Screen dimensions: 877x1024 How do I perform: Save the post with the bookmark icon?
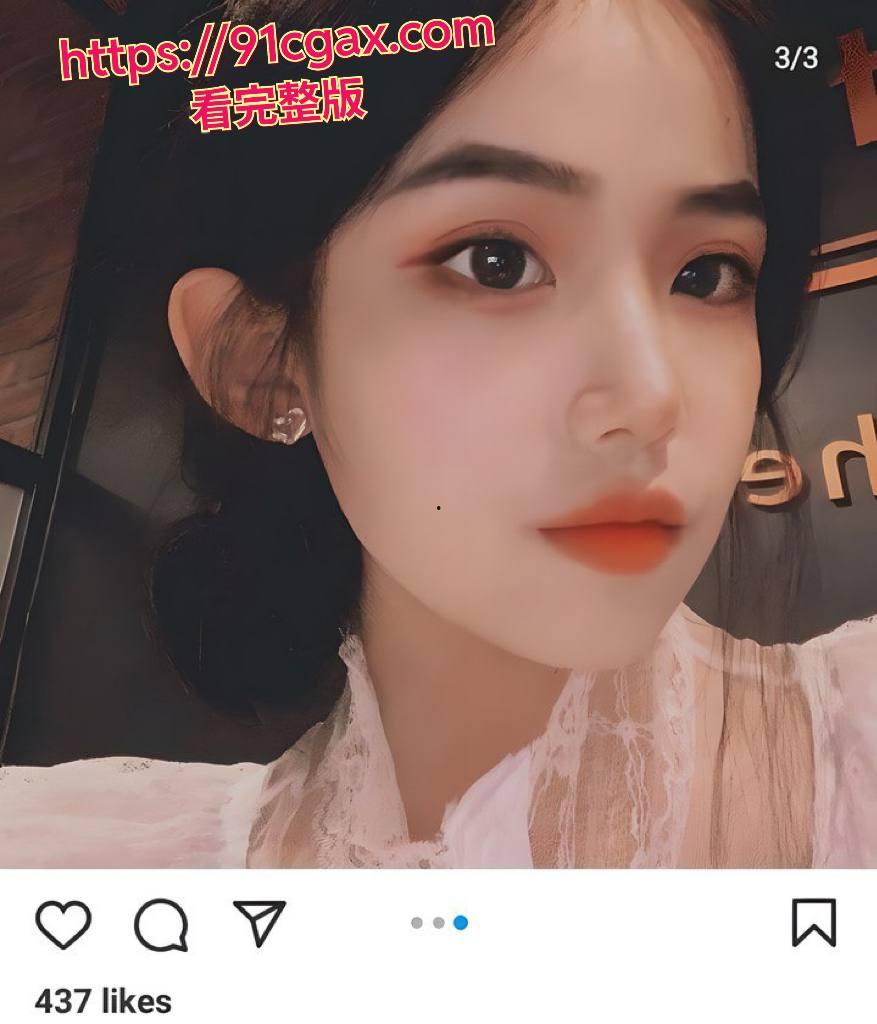(x=814, y=922)
